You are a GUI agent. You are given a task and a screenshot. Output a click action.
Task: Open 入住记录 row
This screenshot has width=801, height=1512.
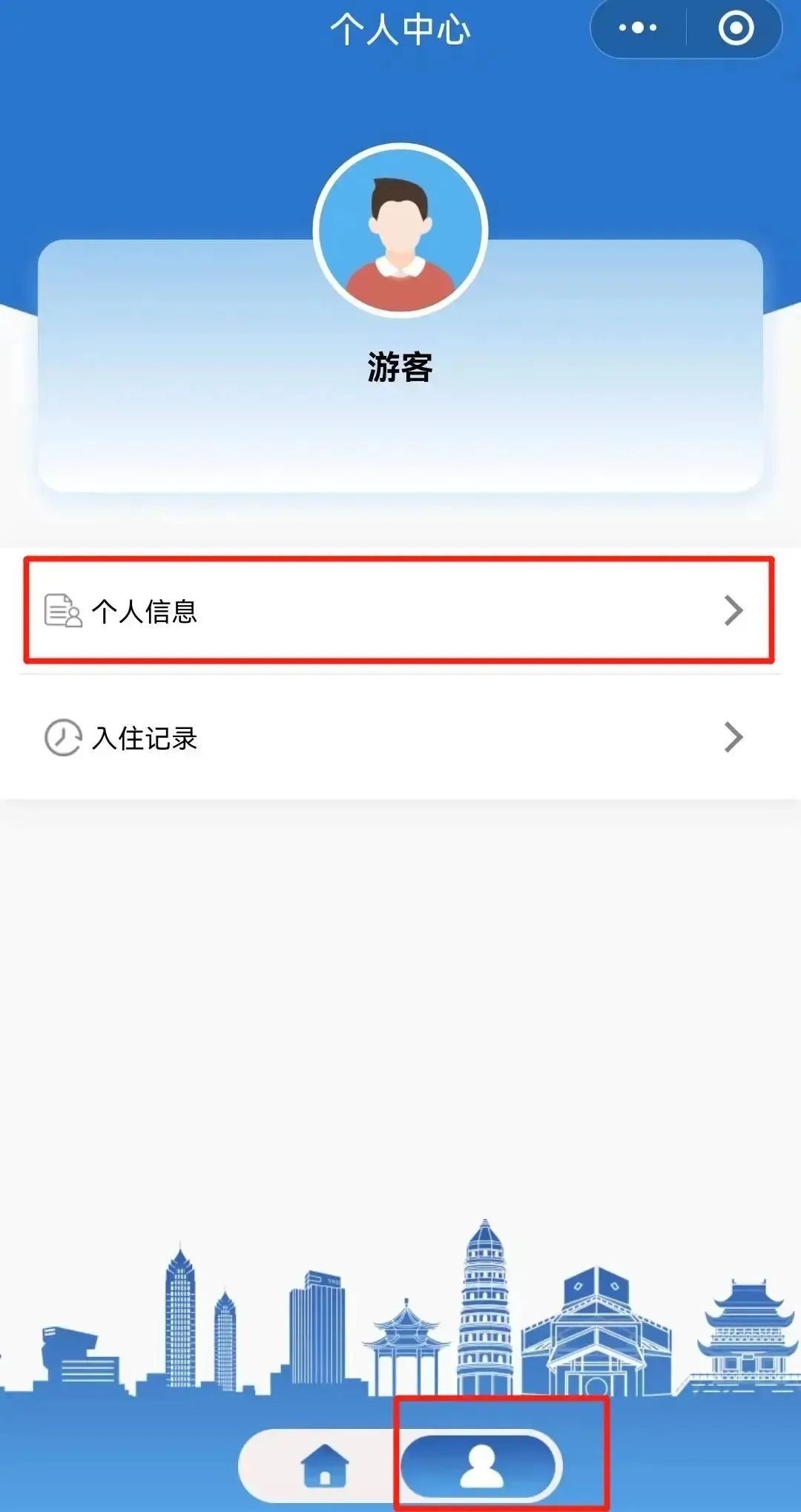[399, 738]
